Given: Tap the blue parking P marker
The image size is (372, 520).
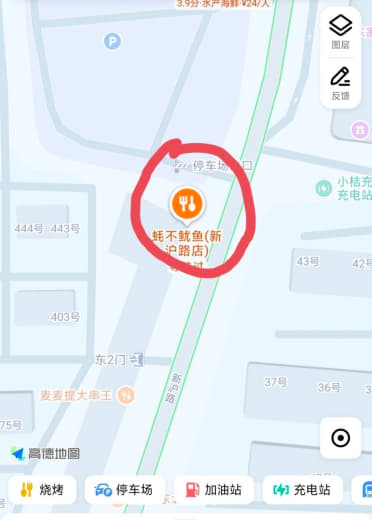Looking at the screenshot, I should 112,41.
